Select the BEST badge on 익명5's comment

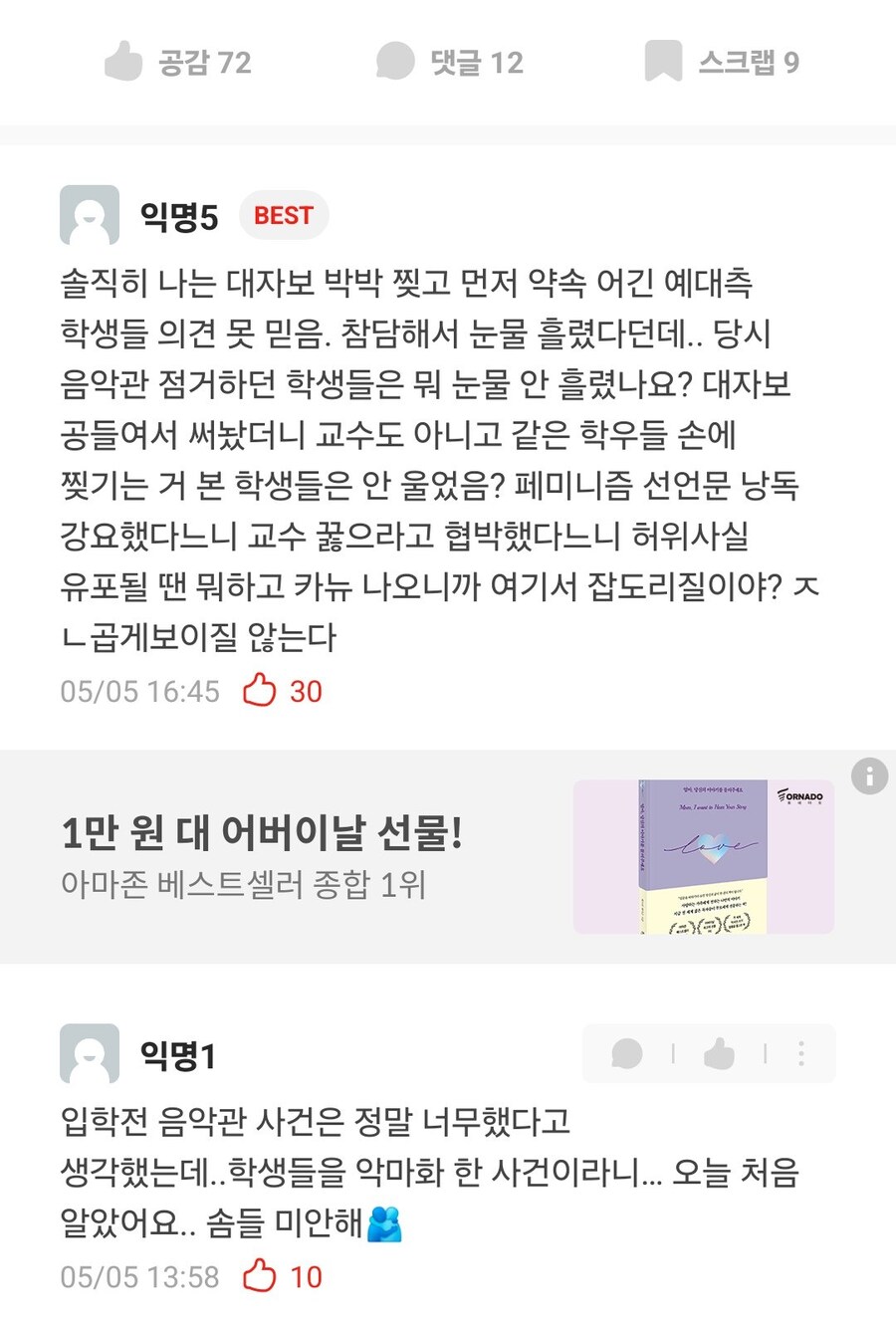[283, 215]
